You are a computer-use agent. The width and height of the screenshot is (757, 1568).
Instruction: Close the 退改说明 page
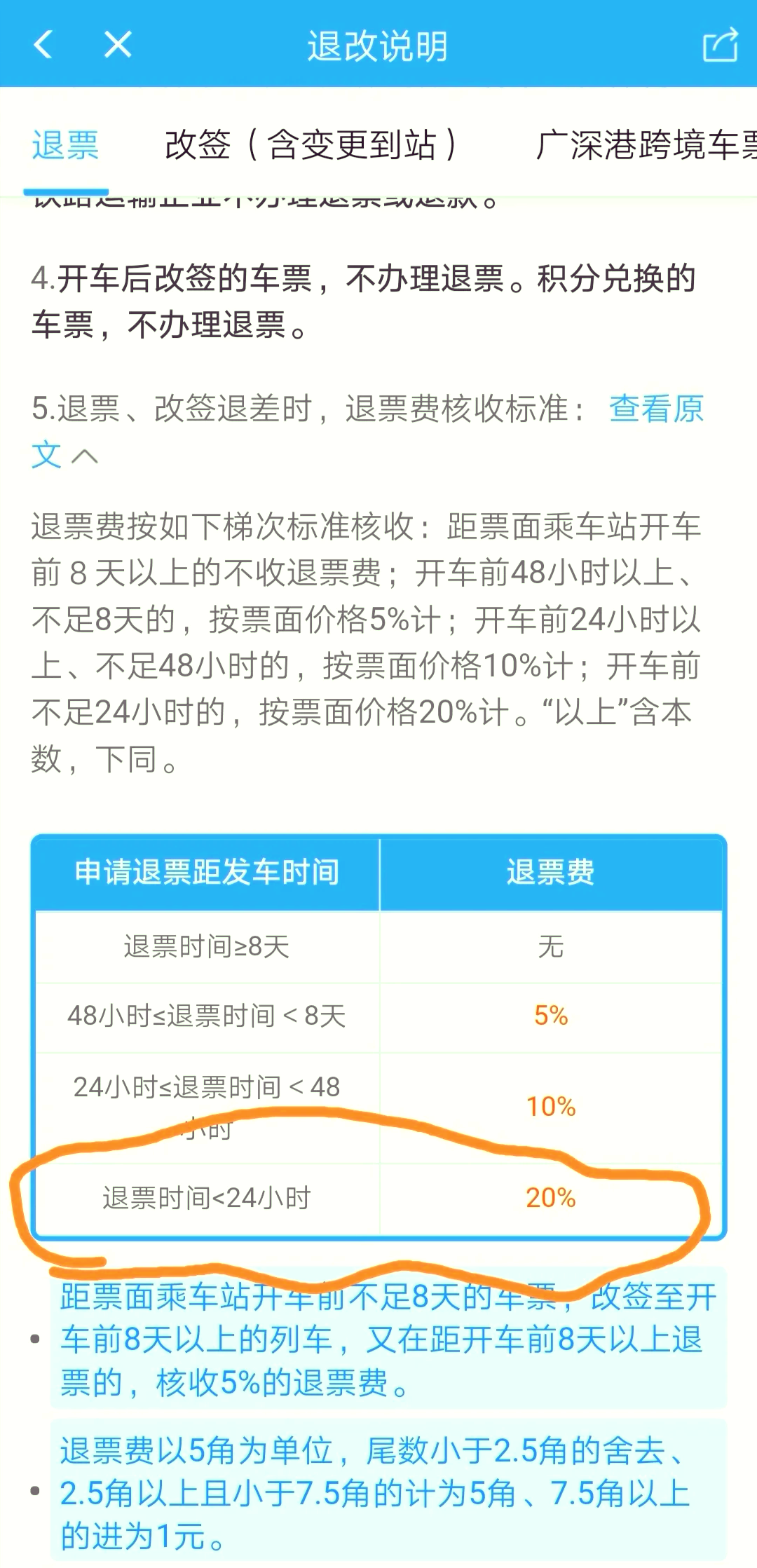click(118, 45)
